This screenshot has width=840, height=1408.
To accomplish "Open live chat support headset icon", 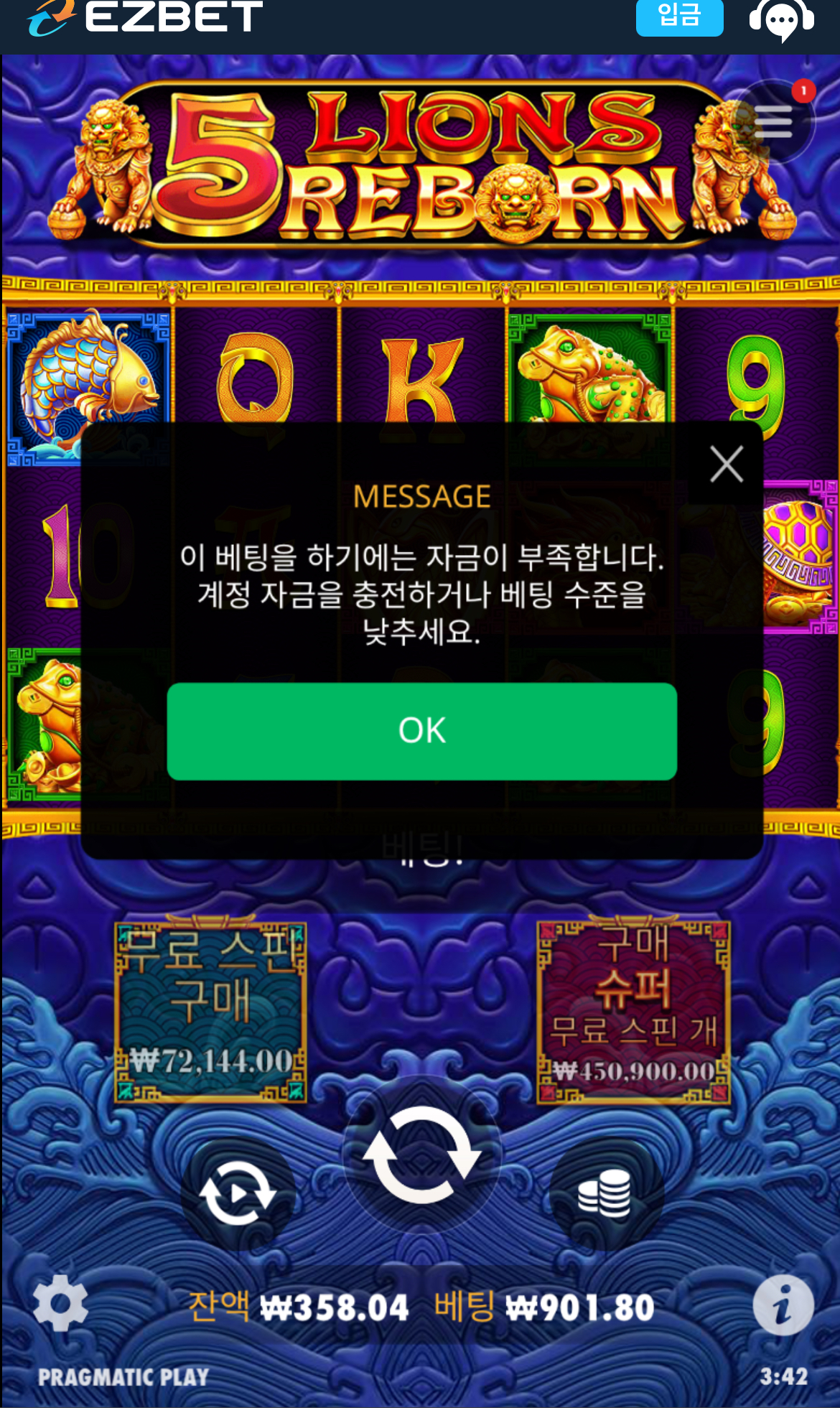I will 781,19.
